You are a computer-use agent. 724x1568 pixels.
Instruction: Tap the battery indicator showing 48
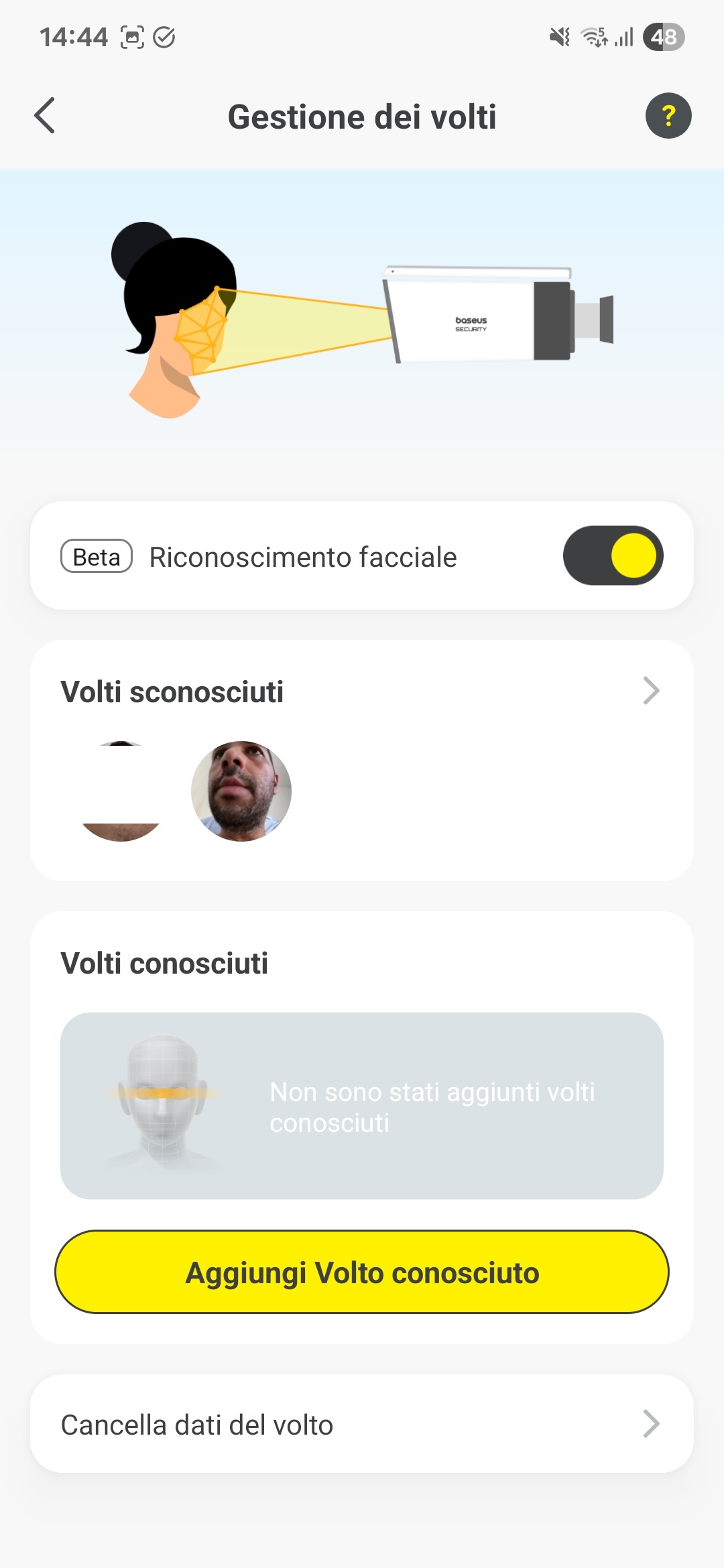click(662, 37)
